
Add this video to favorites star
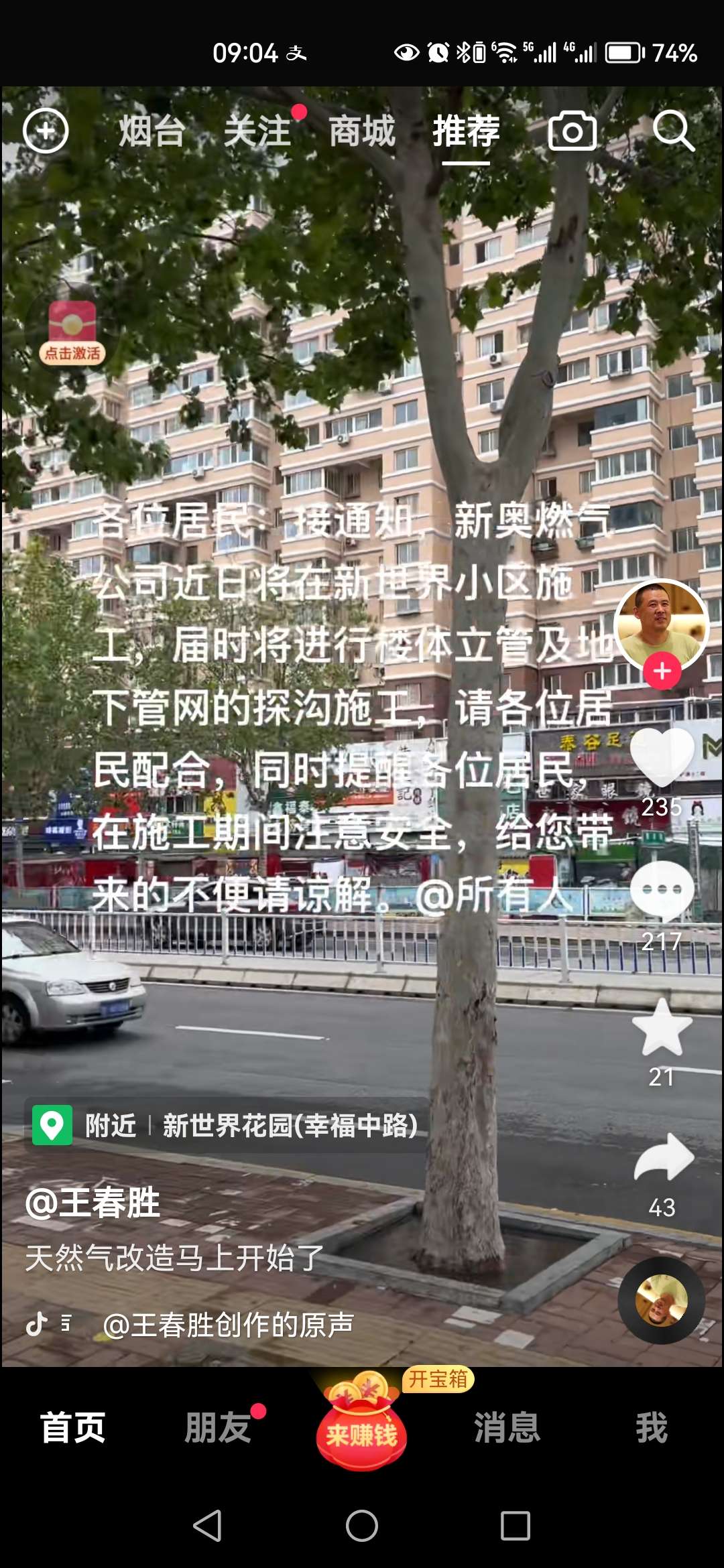click(x=662, y=1027)
